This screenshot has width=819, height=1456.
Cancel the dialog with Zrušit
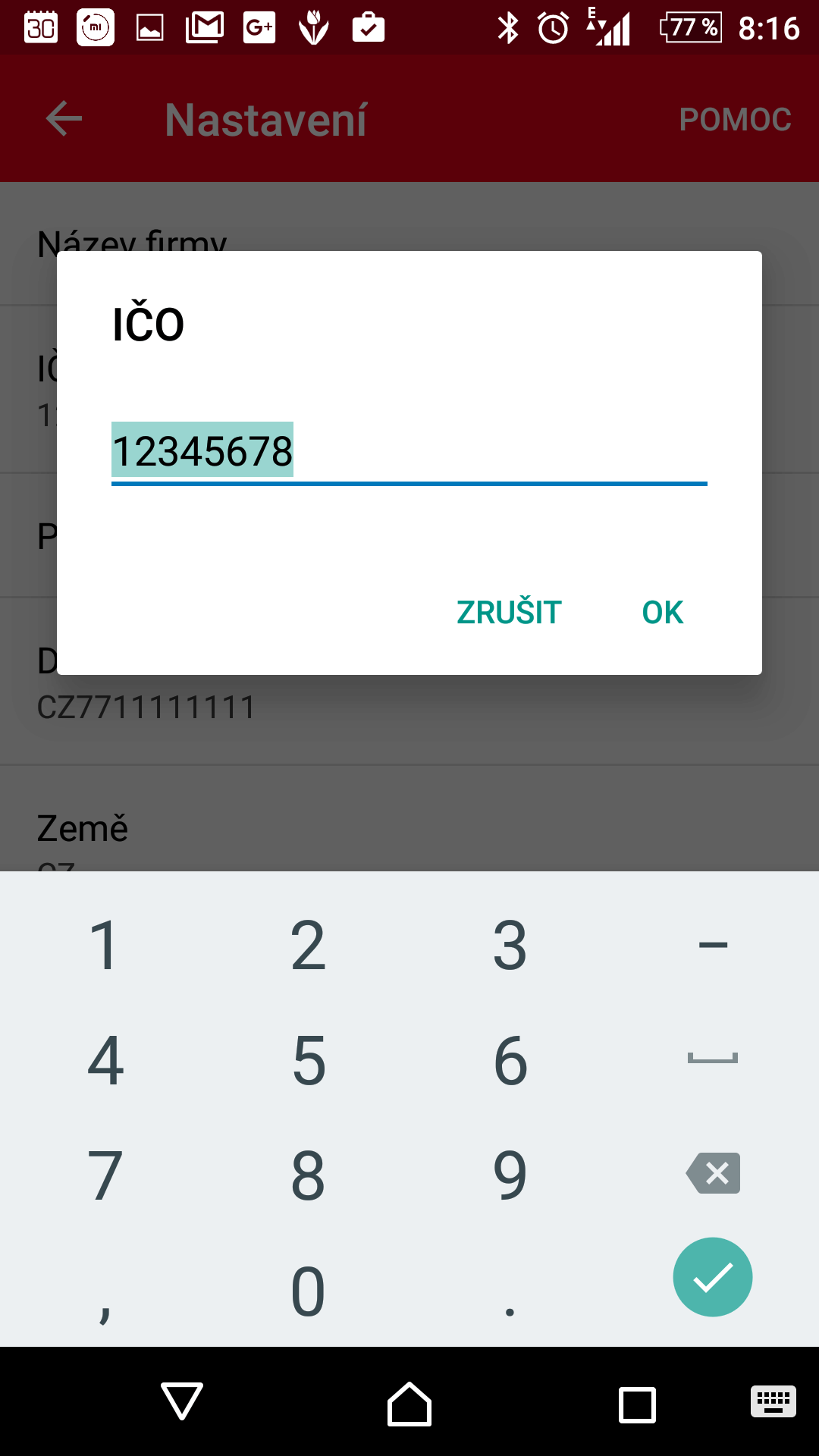pyautogui.click(x=509, y=612)
